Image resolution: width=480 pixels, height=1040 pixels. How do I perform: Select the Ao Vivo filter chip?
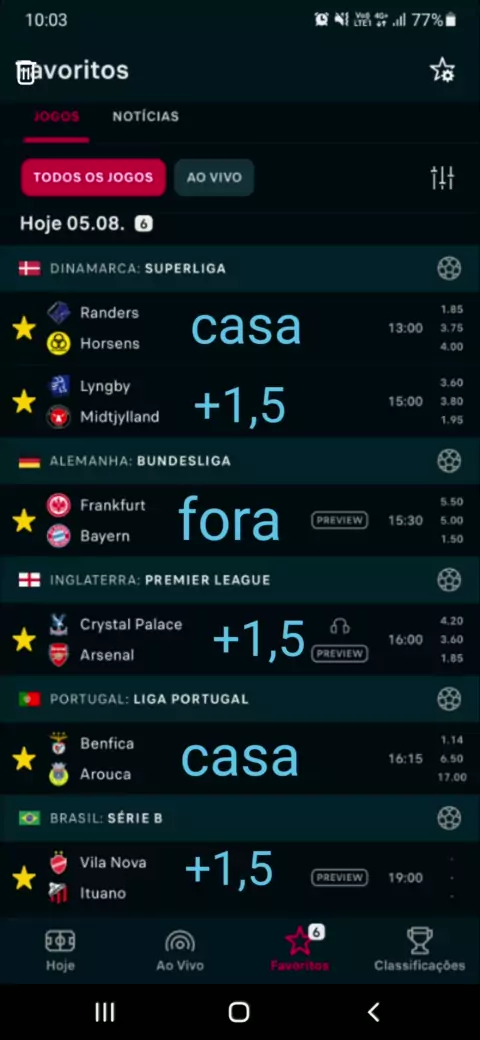(x=214, y=178)
